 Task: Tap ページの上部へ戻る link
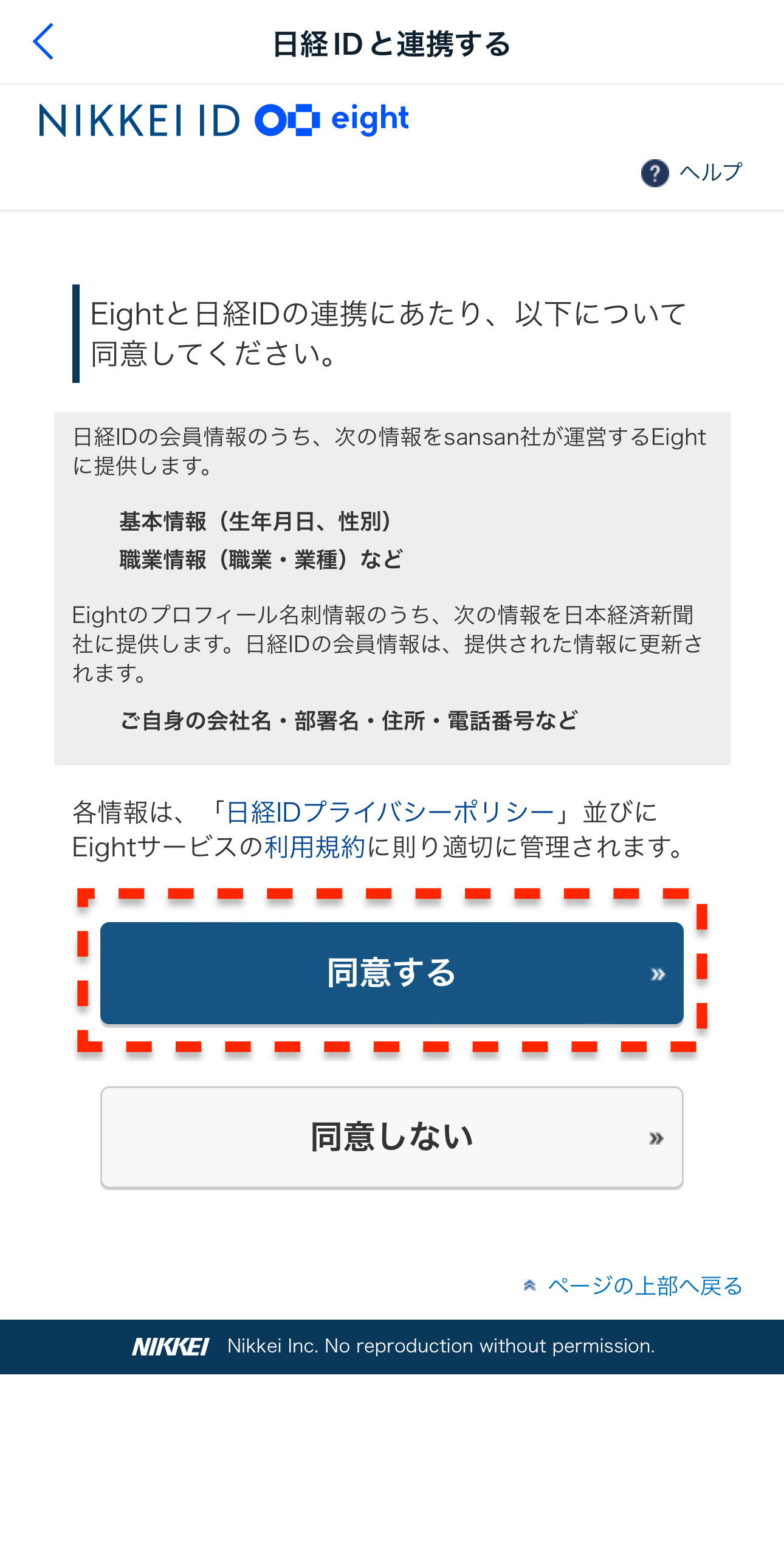click(x=643, y=1286)
